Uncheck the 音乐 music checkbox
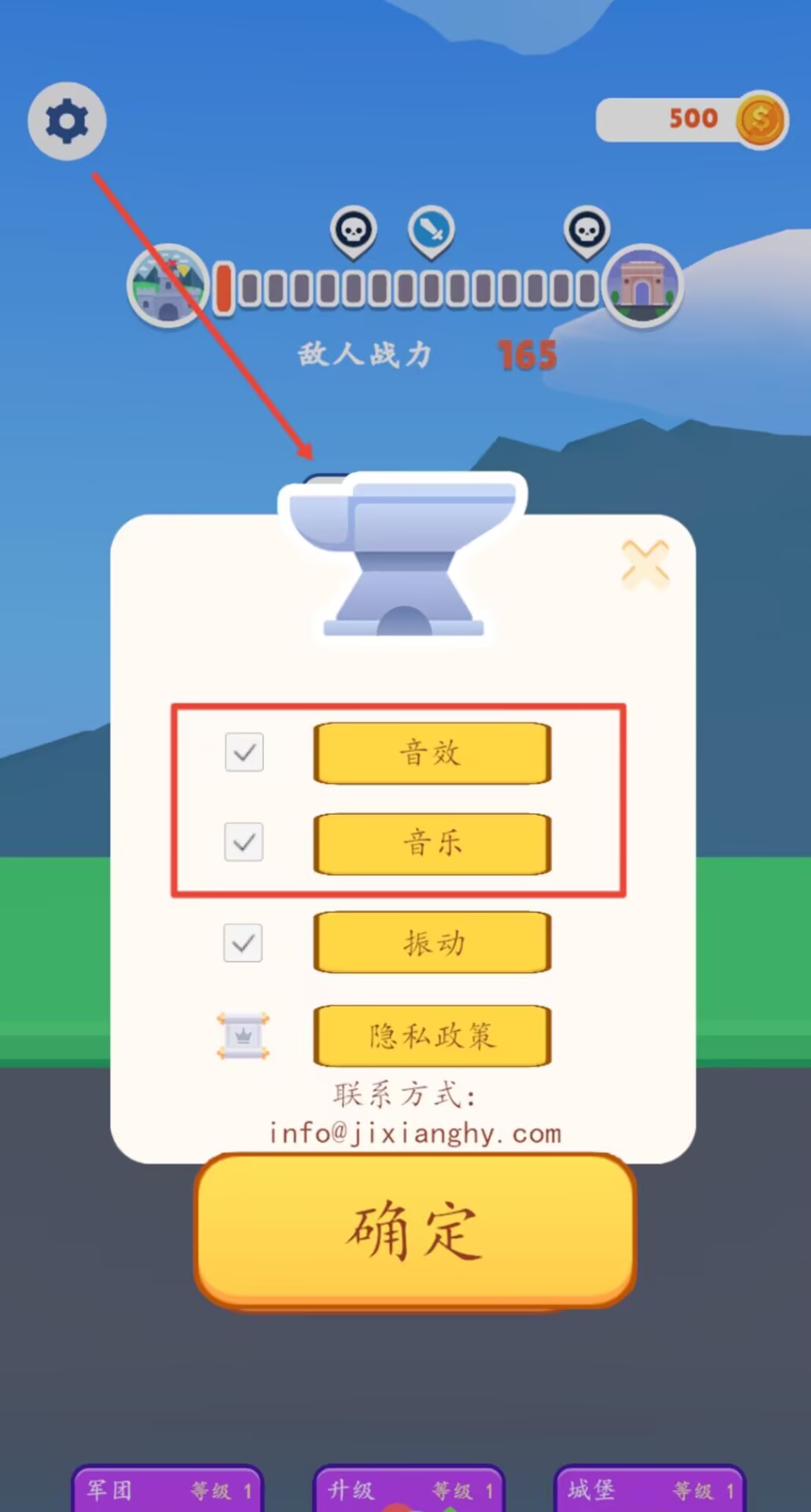Image resolution: width=811 pixels, height=1512 pixels. coord(244,842)
